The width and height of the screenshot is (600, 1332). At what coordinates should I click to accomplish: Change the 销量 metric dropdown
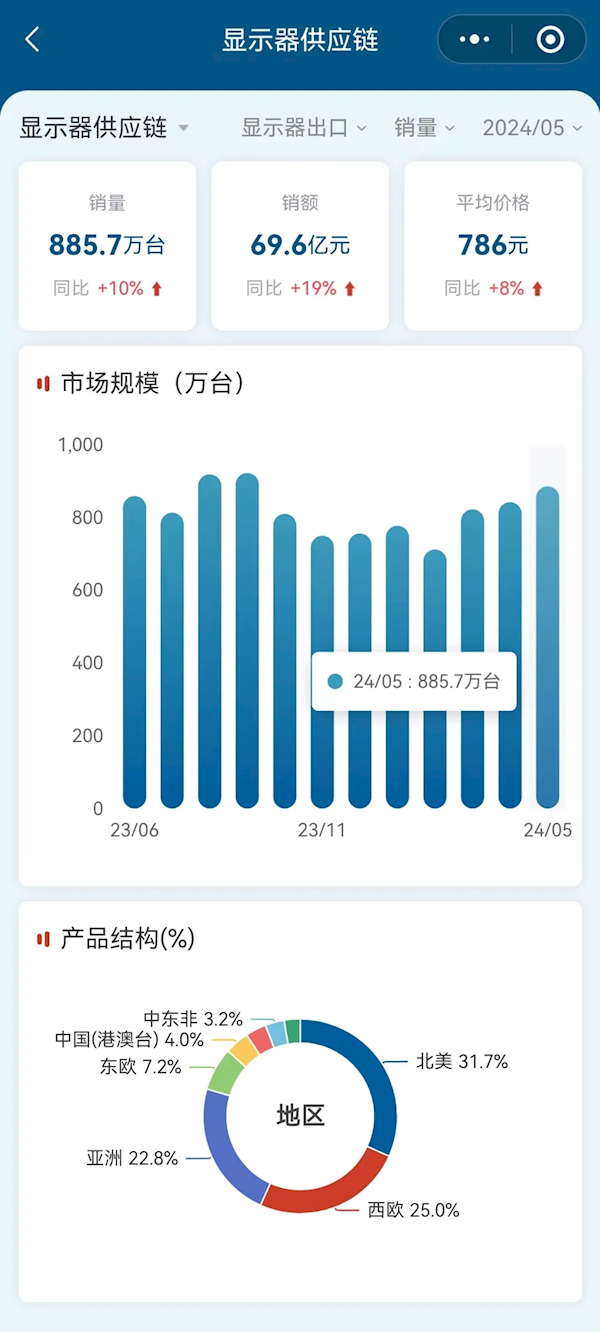tap(424, 128)
